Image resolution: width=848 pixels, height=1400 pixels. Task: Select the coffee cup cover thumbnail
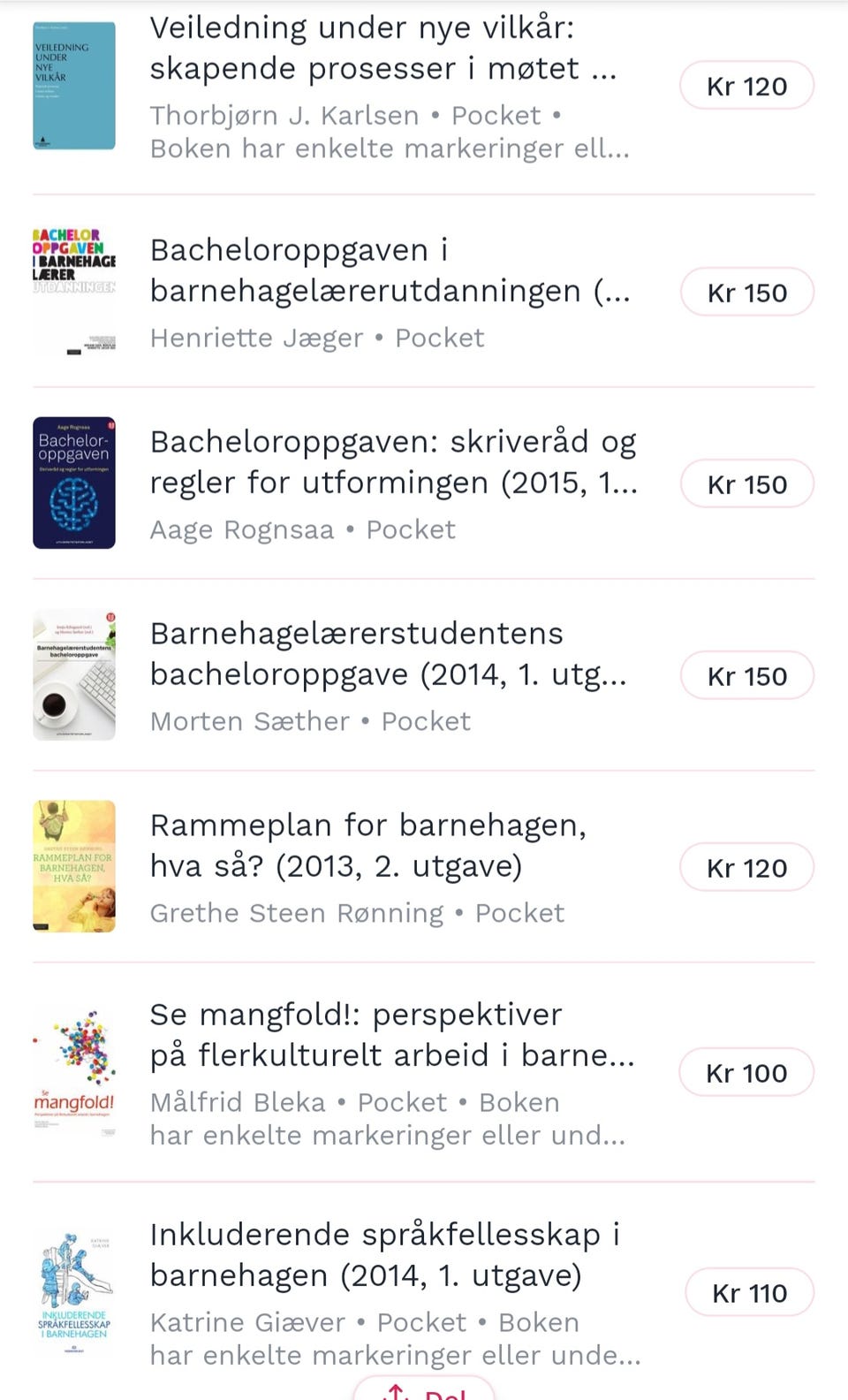(x=74, y=674)
